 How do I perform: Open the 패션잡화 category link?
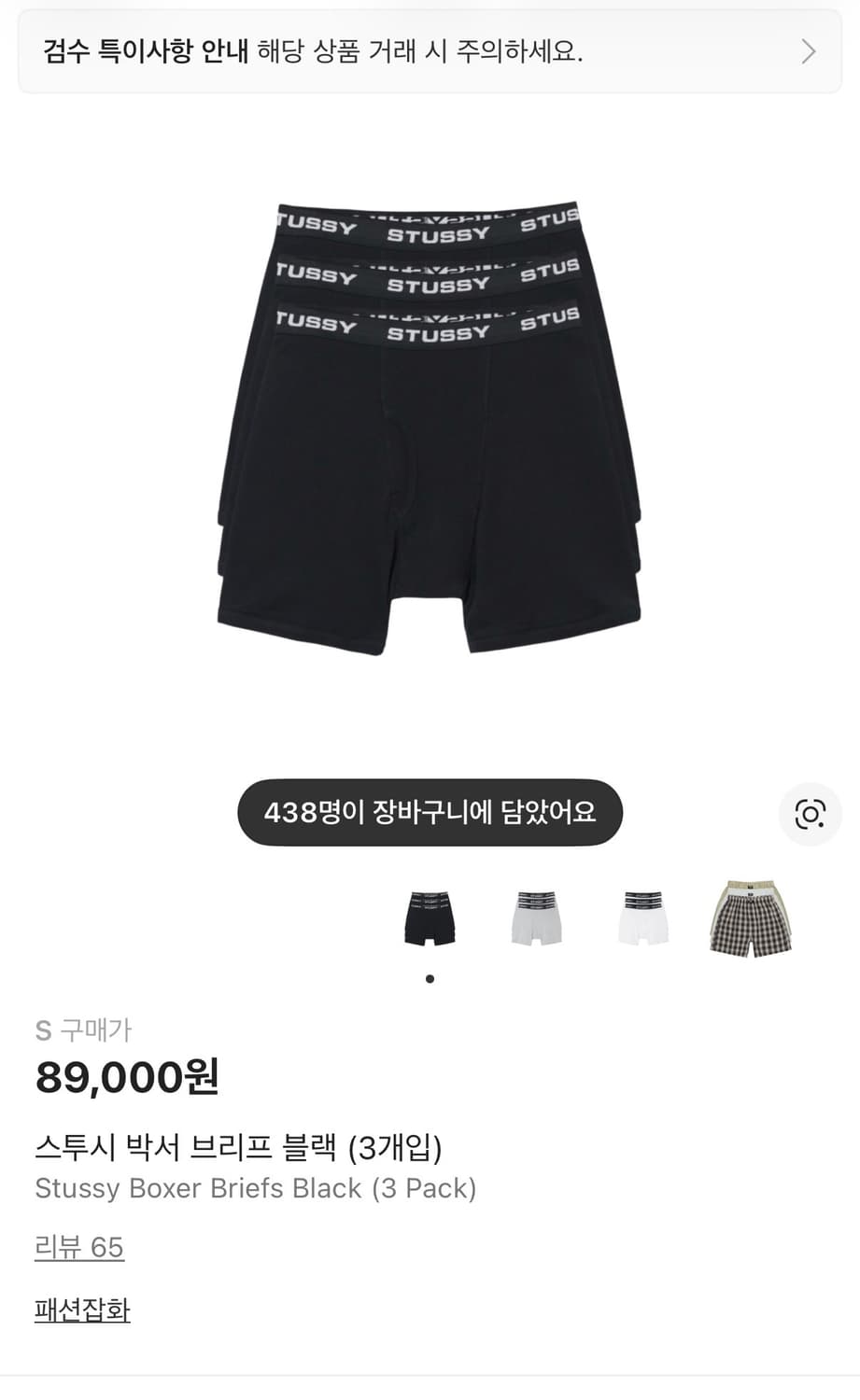click(82, 1310)
